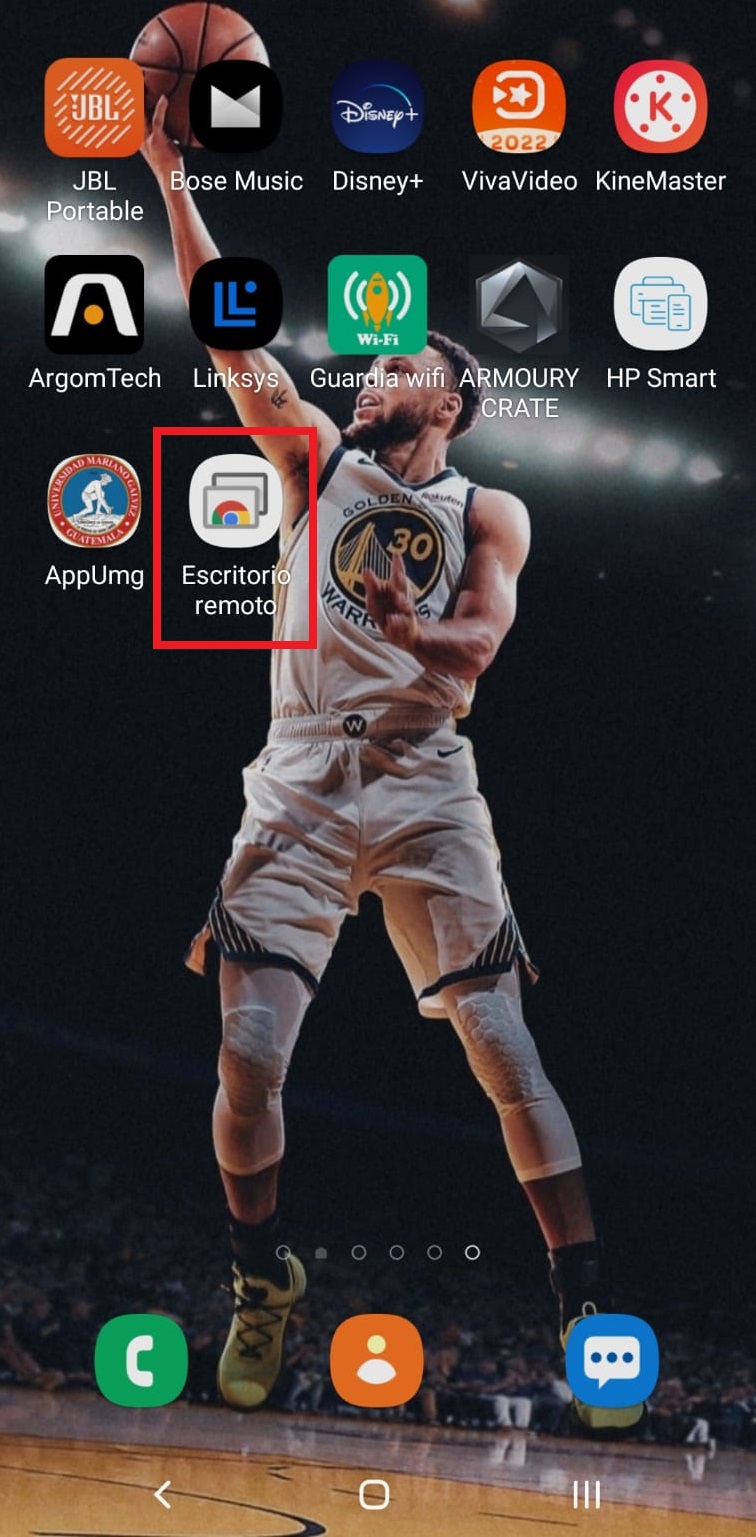
Task: Open the blue Messages app
Action: click(612, 1360)
